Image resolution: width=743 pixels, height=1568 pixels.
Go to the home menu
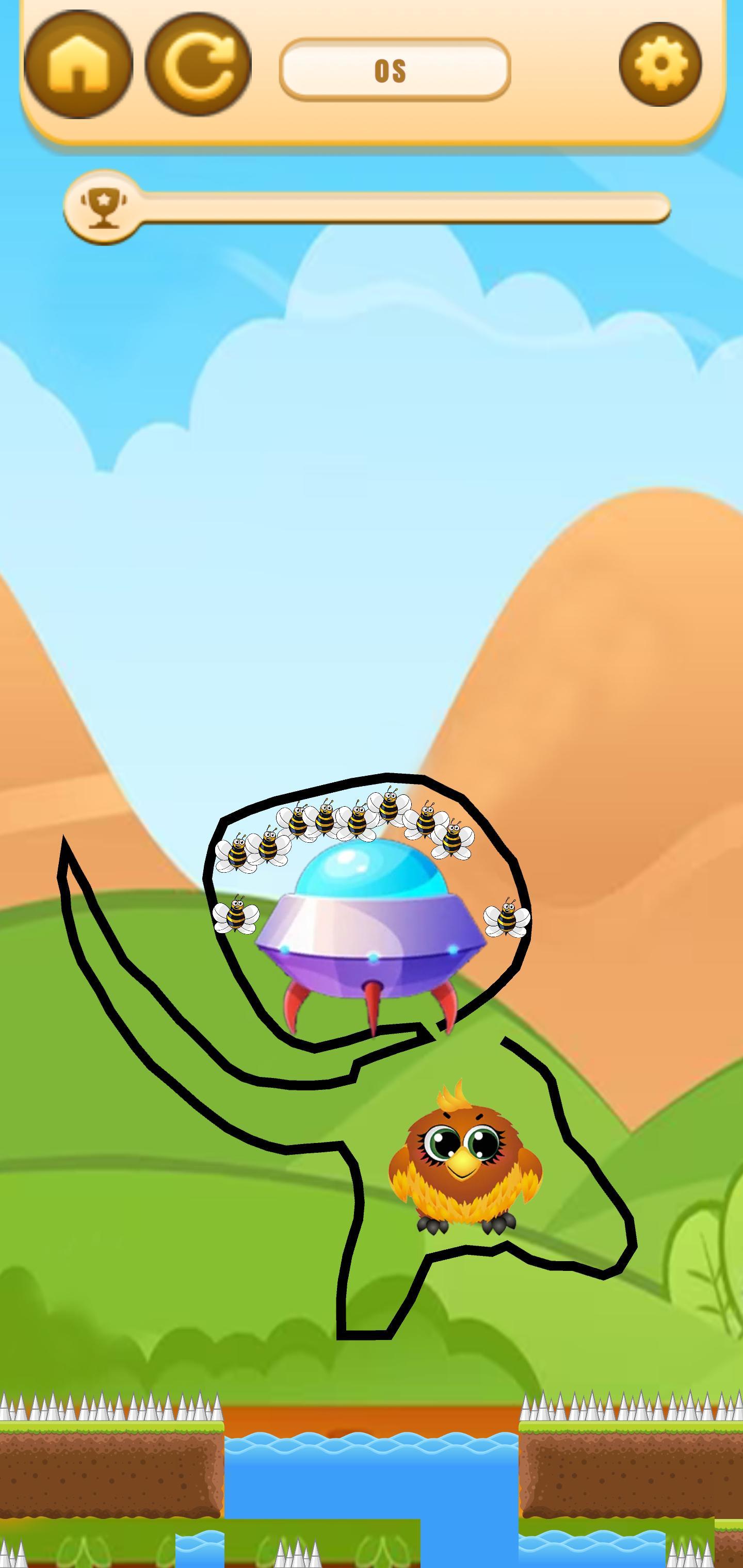pos(78,64)
